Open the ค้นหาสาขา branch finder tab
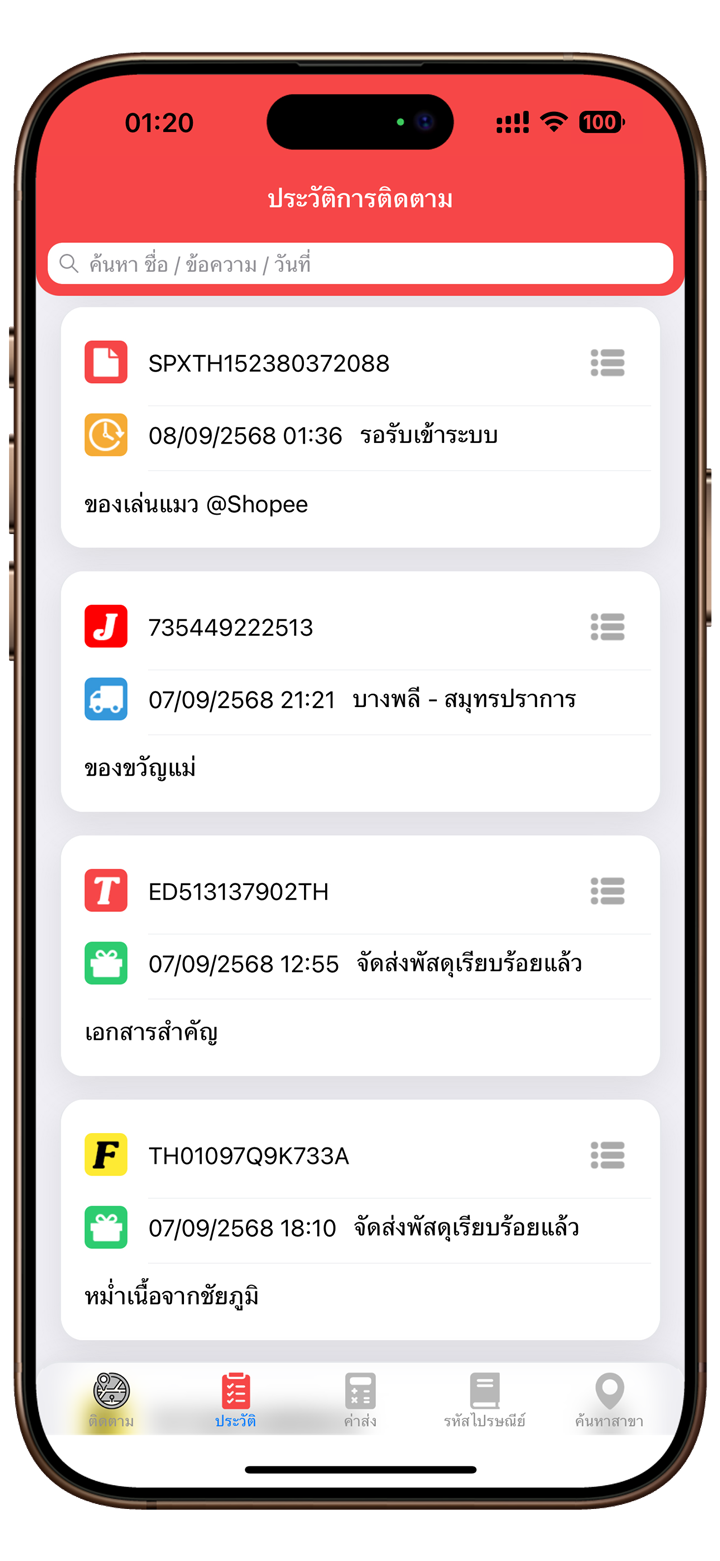Viewport: 720px width, 1561px height. point(610,1398)
